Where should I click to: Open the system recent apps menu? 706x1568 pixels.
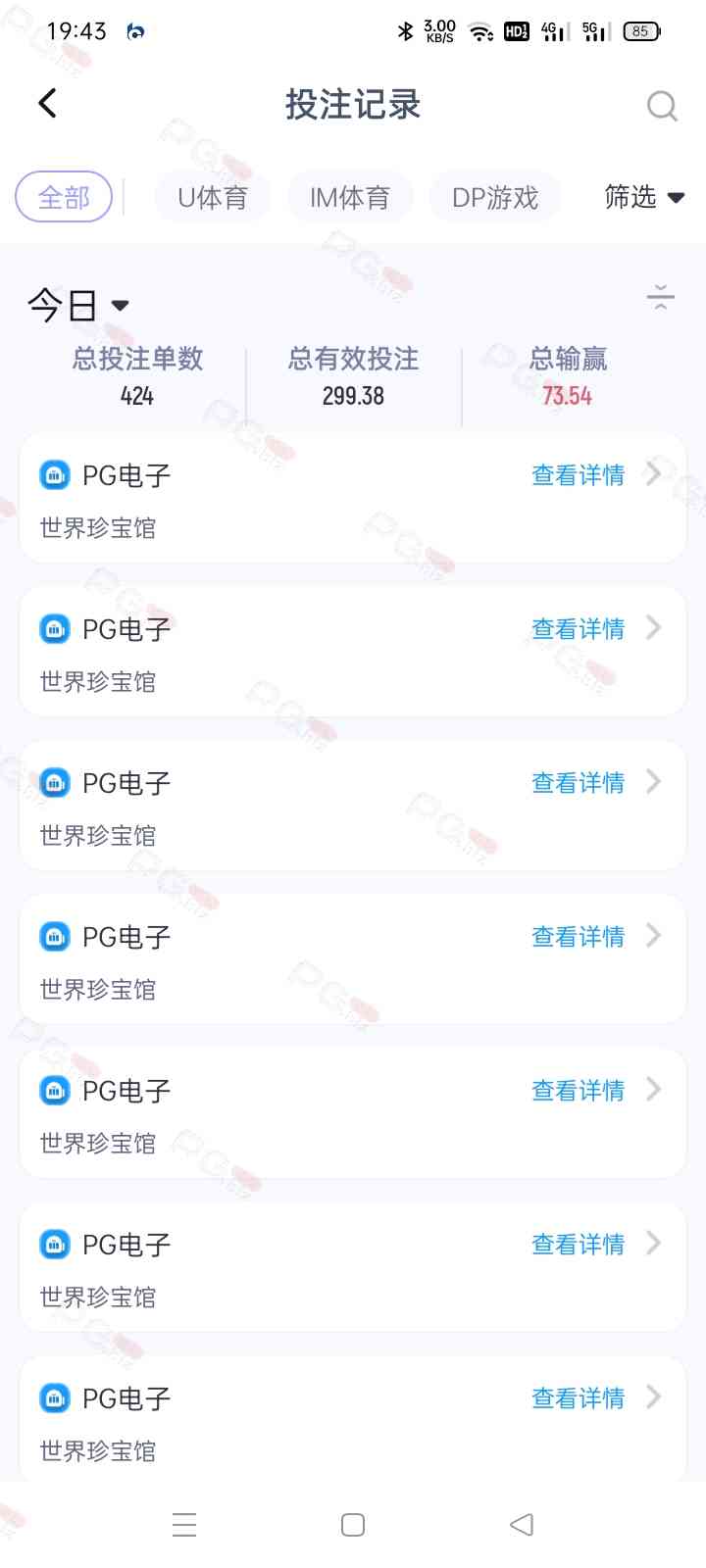(184, 1525)
